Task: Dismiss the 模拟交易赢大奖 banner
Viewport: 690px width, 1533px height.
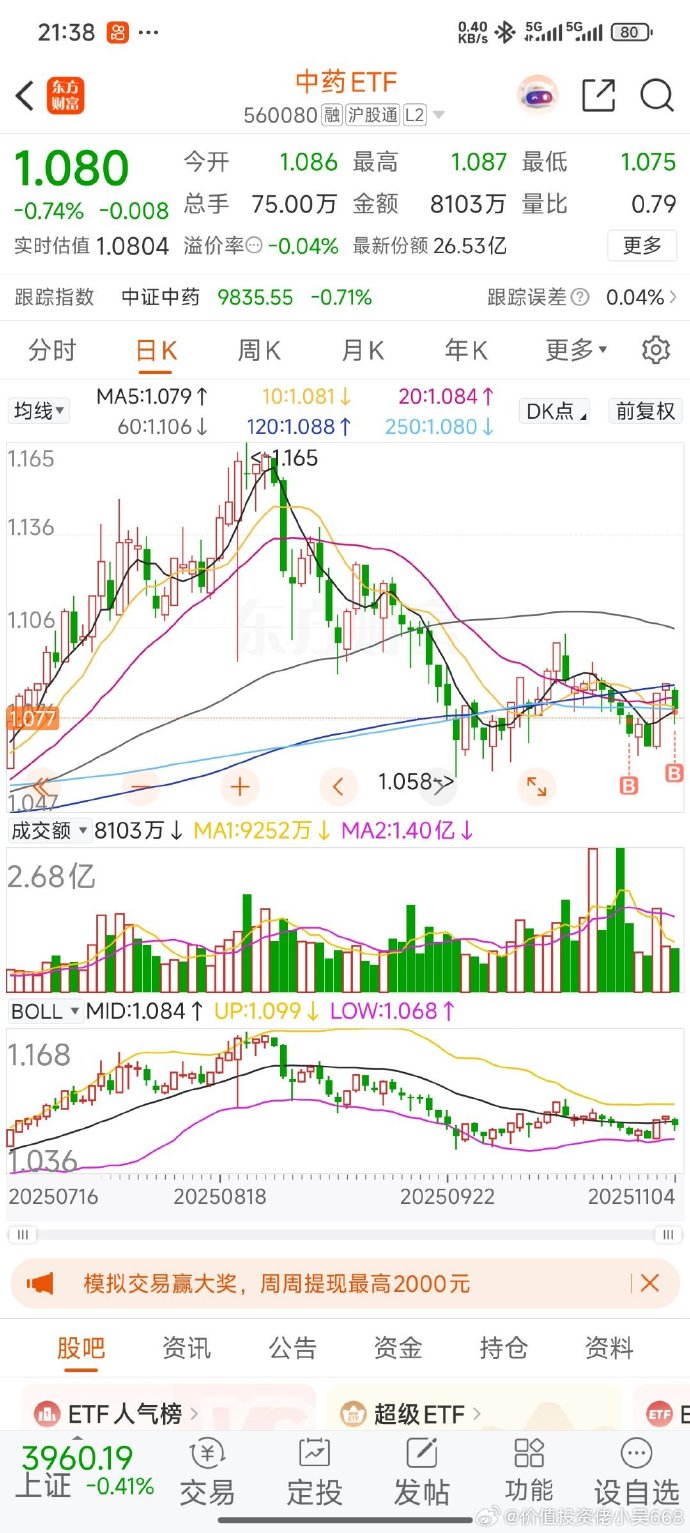Action: tap(649, 1283)
